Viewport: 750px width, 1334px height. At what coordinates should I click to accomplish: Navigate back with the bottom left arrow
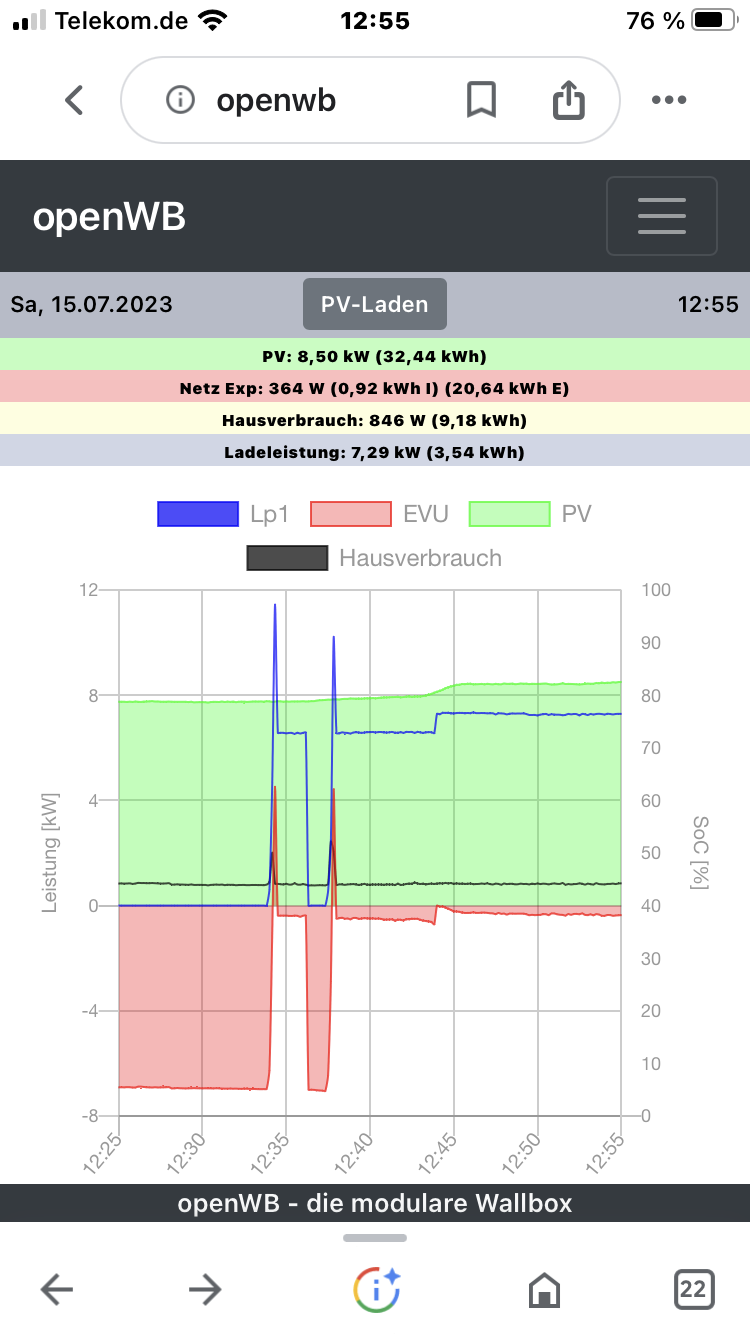click(57, 1290)
